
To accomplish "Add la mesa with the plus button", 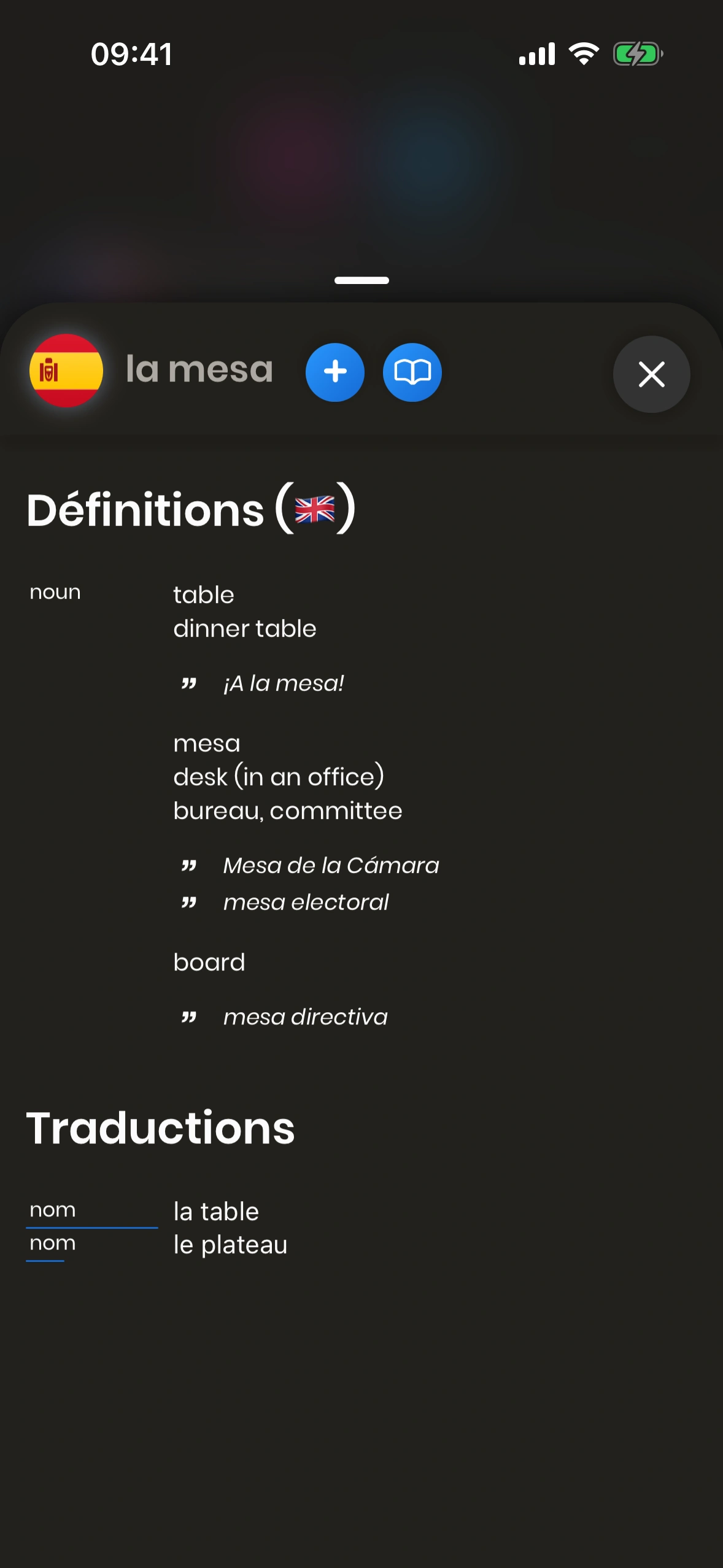I will [335, 372].
